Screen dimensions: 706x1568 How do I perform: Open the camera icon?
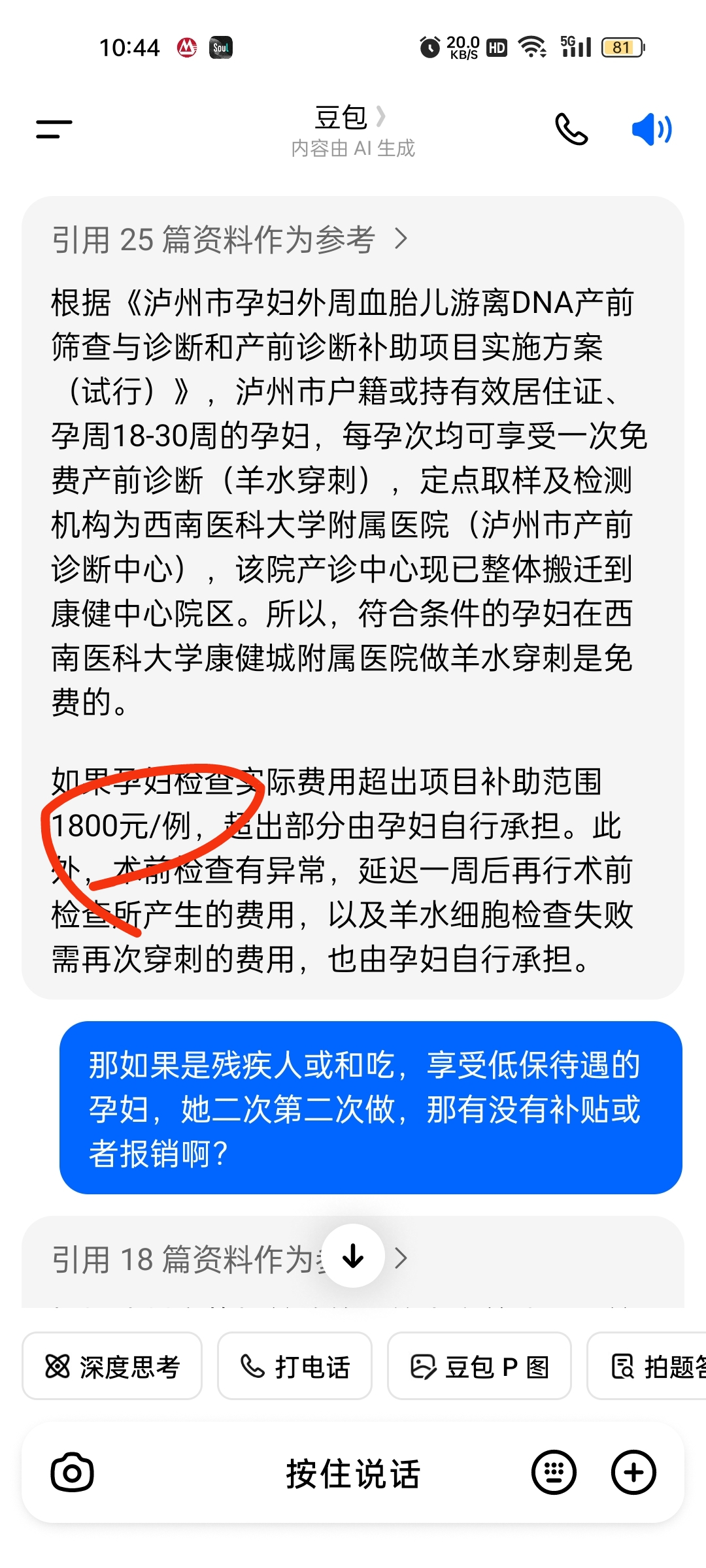click(72, 1473)
